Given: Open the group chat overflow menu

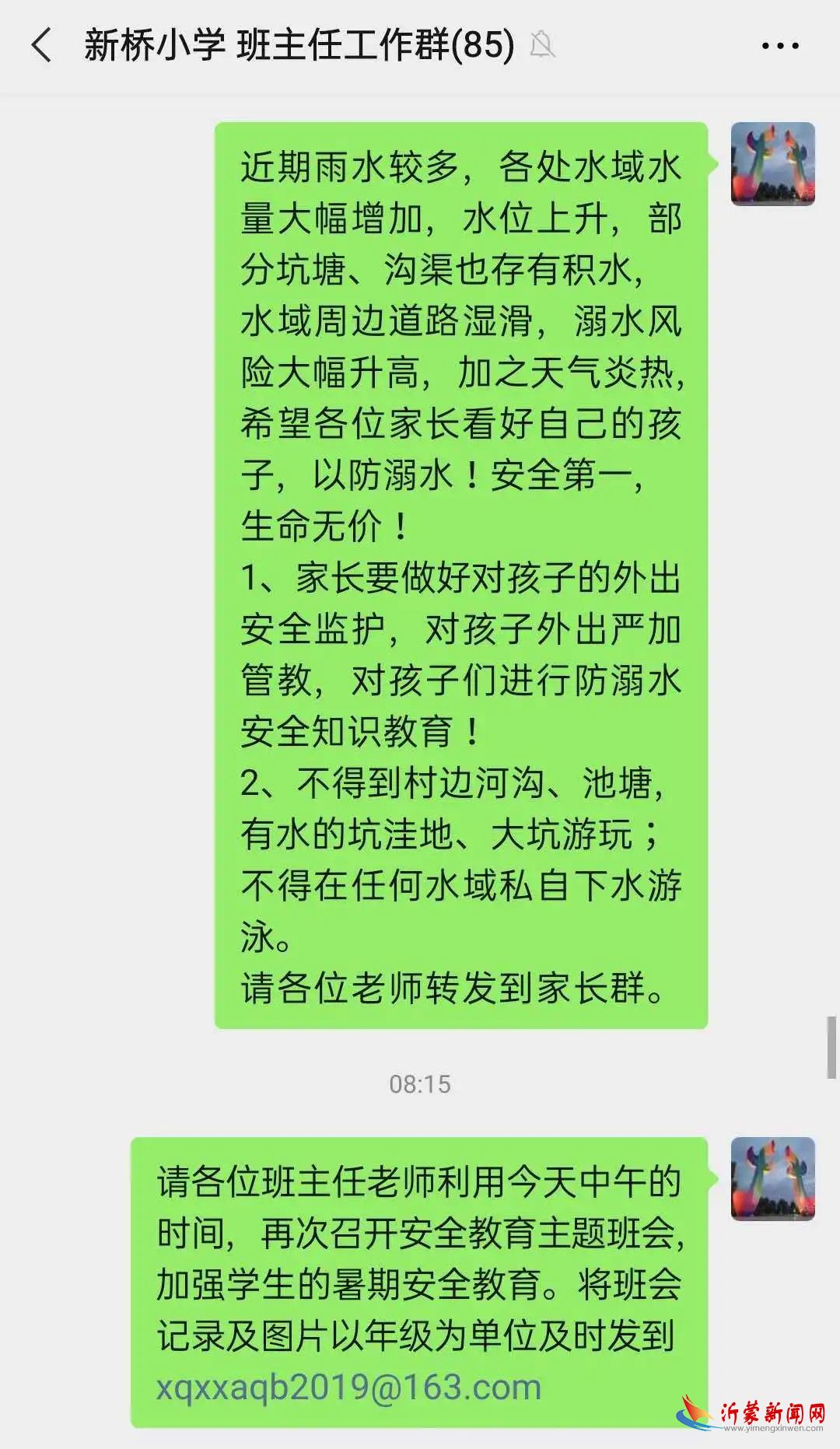Looking at the screenshot, I should (x=780, y=46).
